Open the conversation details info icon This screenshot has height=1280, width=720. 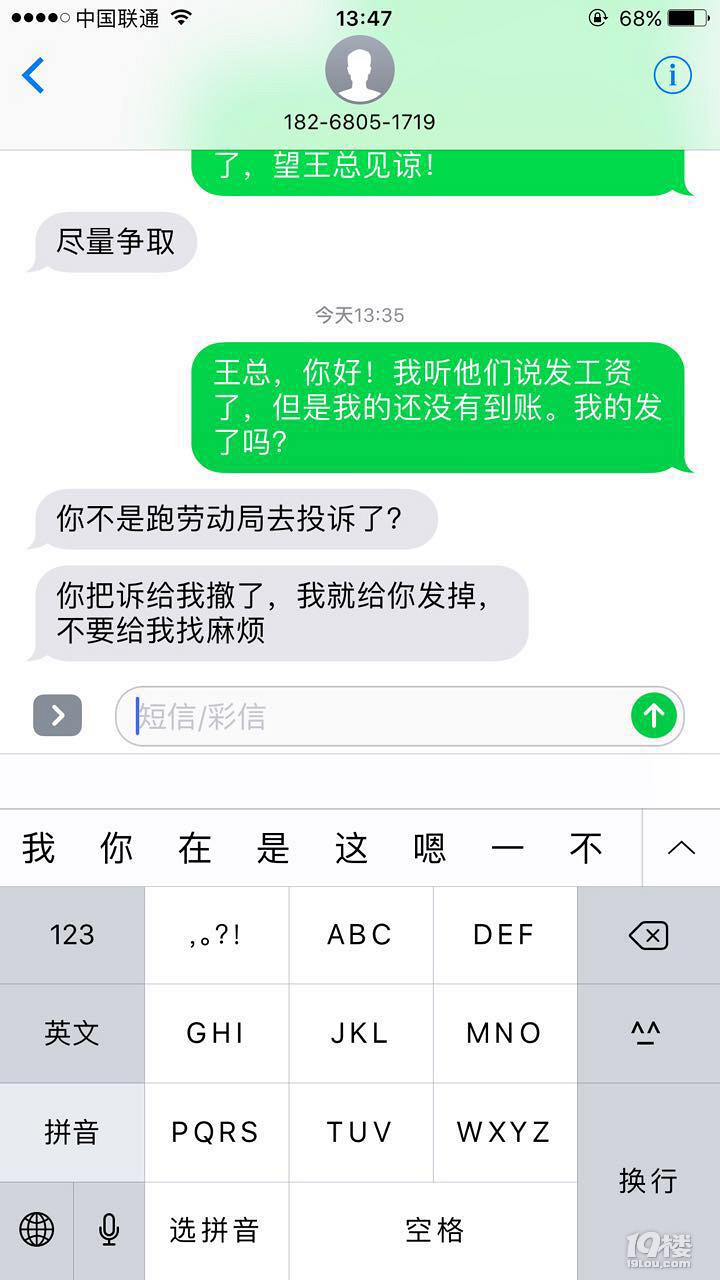click(x=672, y=75)
